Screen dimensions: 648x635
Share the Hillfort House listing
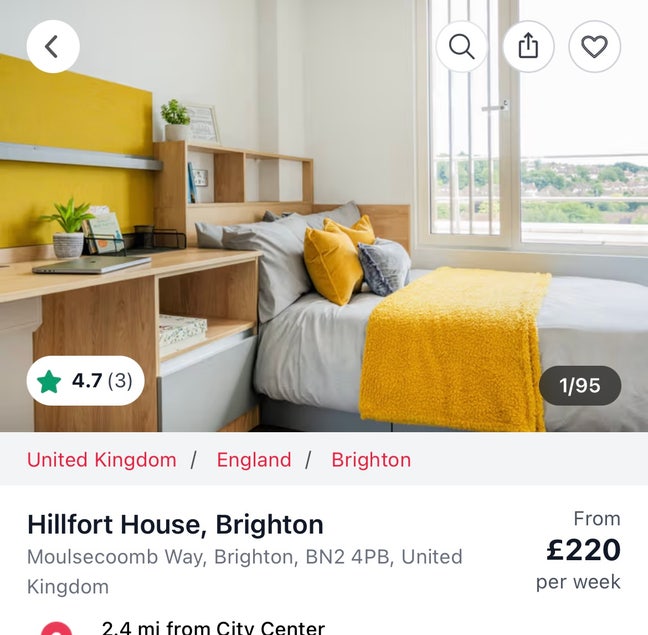click(528, 47)
